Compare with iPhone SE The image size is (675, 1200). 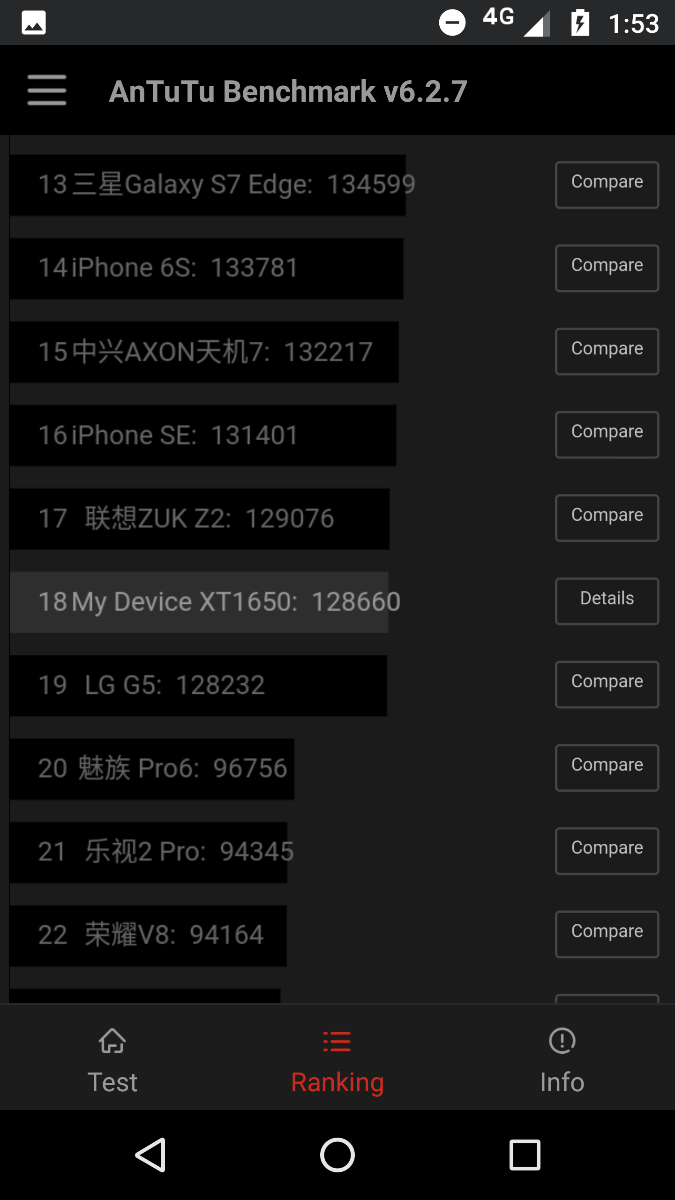607,433
